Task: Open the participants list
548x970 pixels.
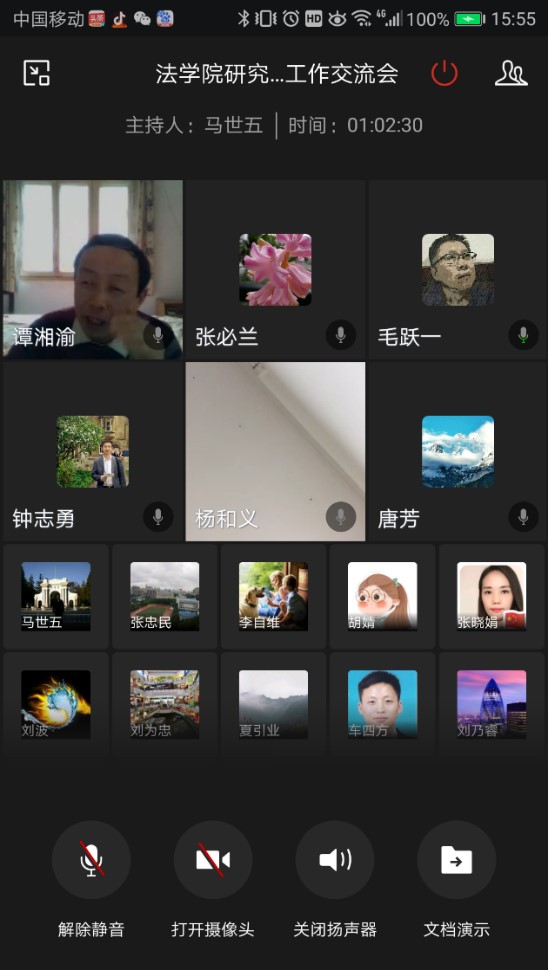Action: pos(511,73)
